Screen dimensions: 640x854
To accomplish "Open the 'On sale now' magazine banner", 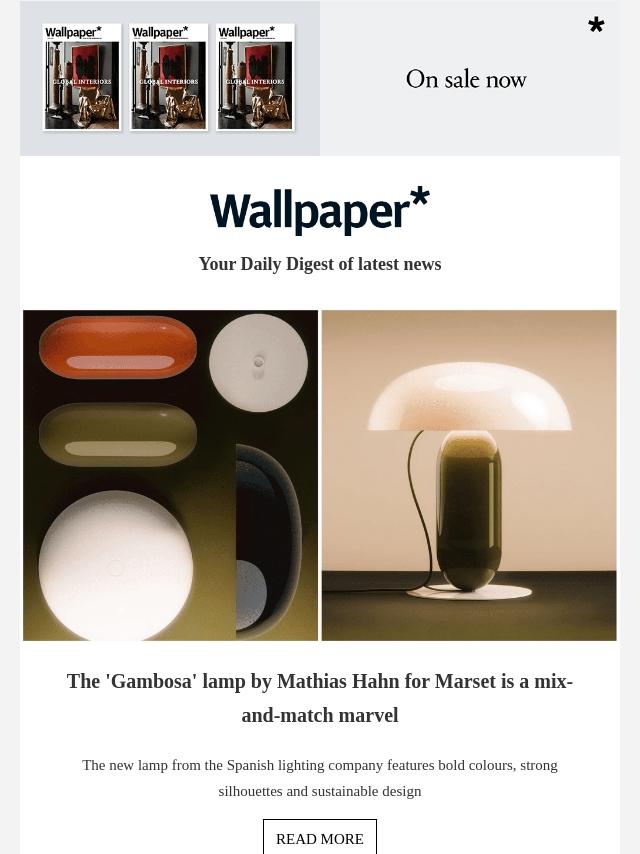I will (x=320, y=78).
